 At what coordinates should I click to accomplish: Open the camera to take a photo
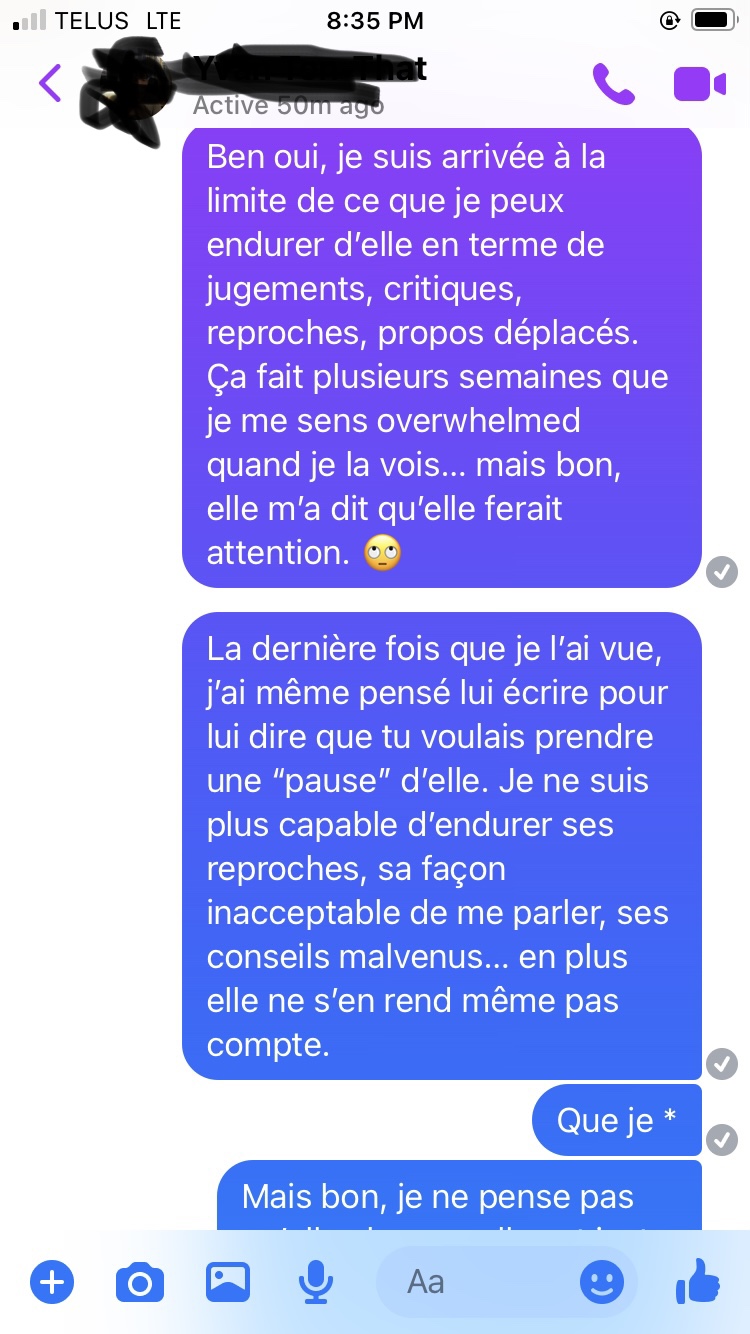[140, 1281]
